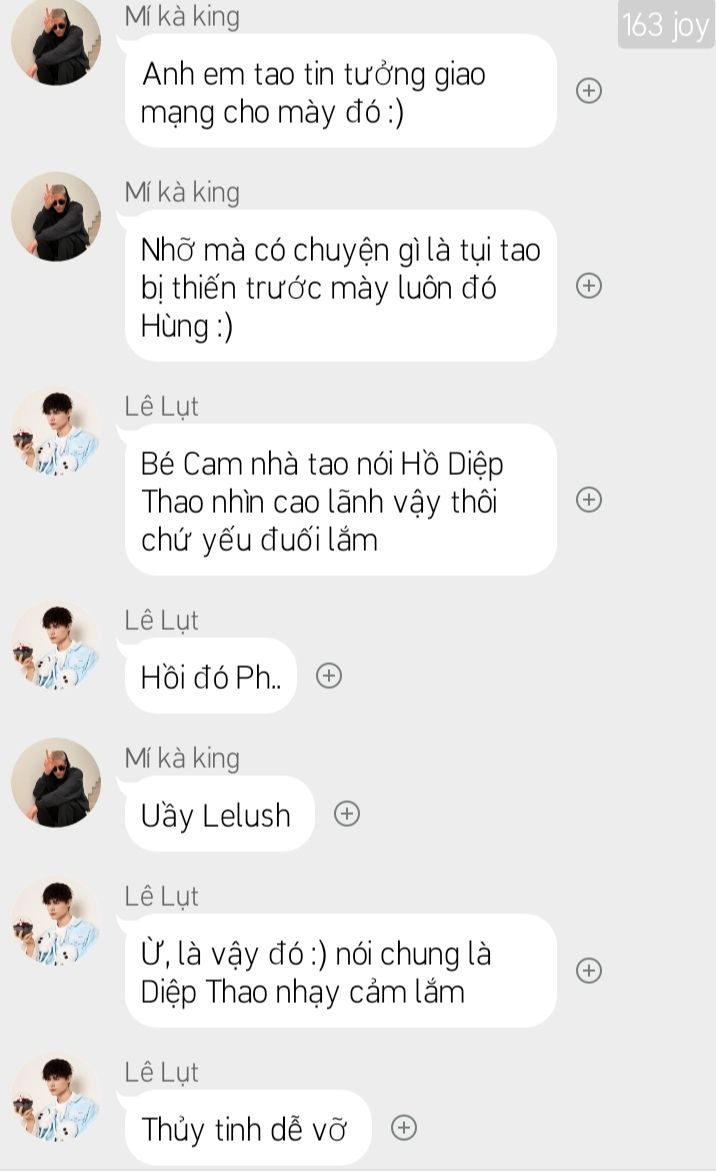Tap plus icon next to "Hồi đó Ph.."
Image resolution: width=716 pixels, height=1172 pixels.
(329, 676)
